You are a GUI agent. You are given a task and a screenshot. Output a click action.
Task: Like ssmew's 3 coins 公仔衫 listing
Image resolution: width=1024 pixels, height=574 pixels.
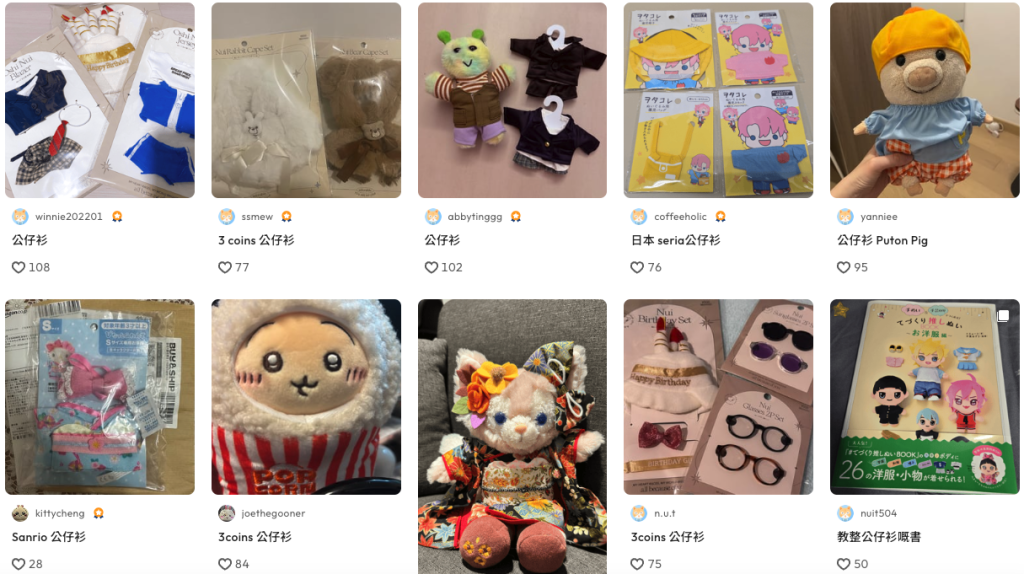click(x=225, y=267)
